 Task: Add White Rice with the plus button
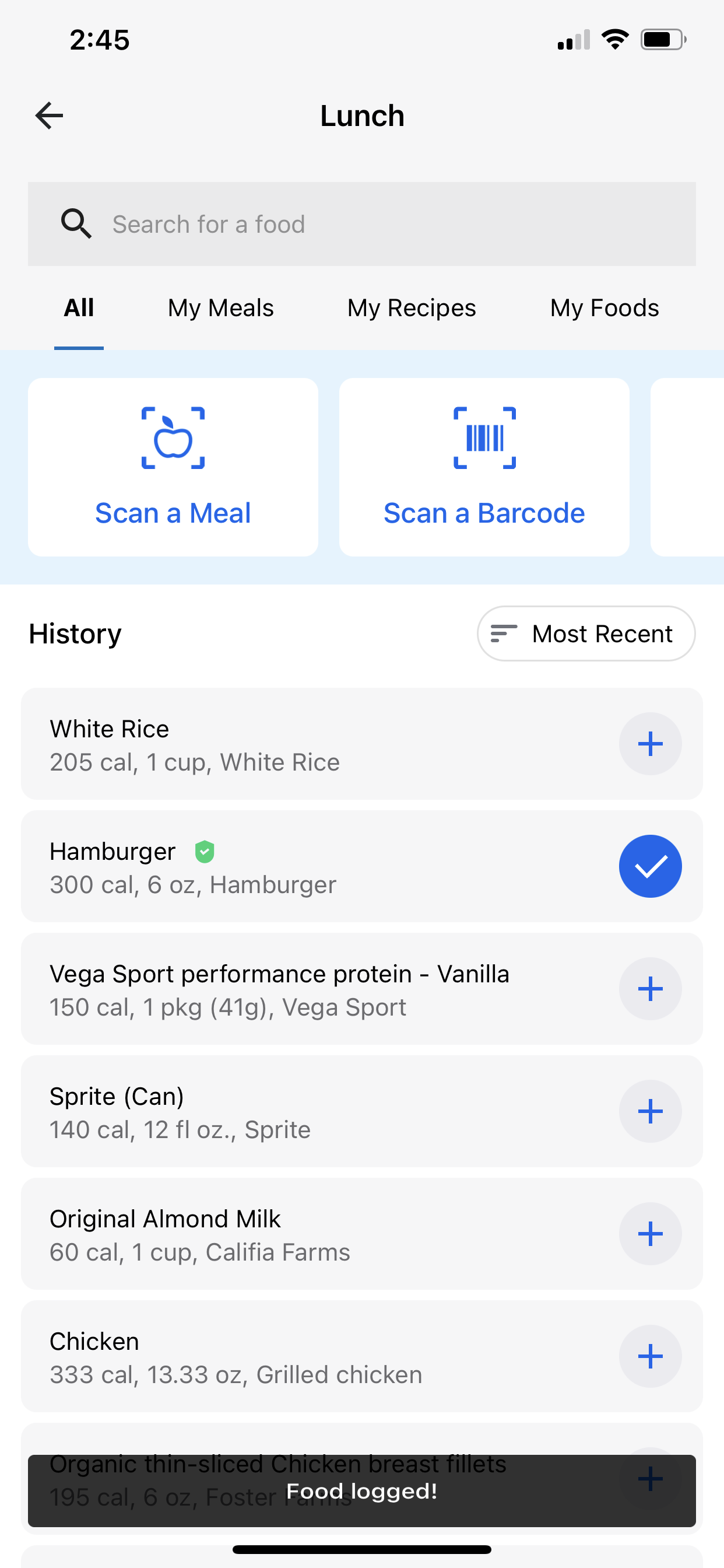pos(650,744)
